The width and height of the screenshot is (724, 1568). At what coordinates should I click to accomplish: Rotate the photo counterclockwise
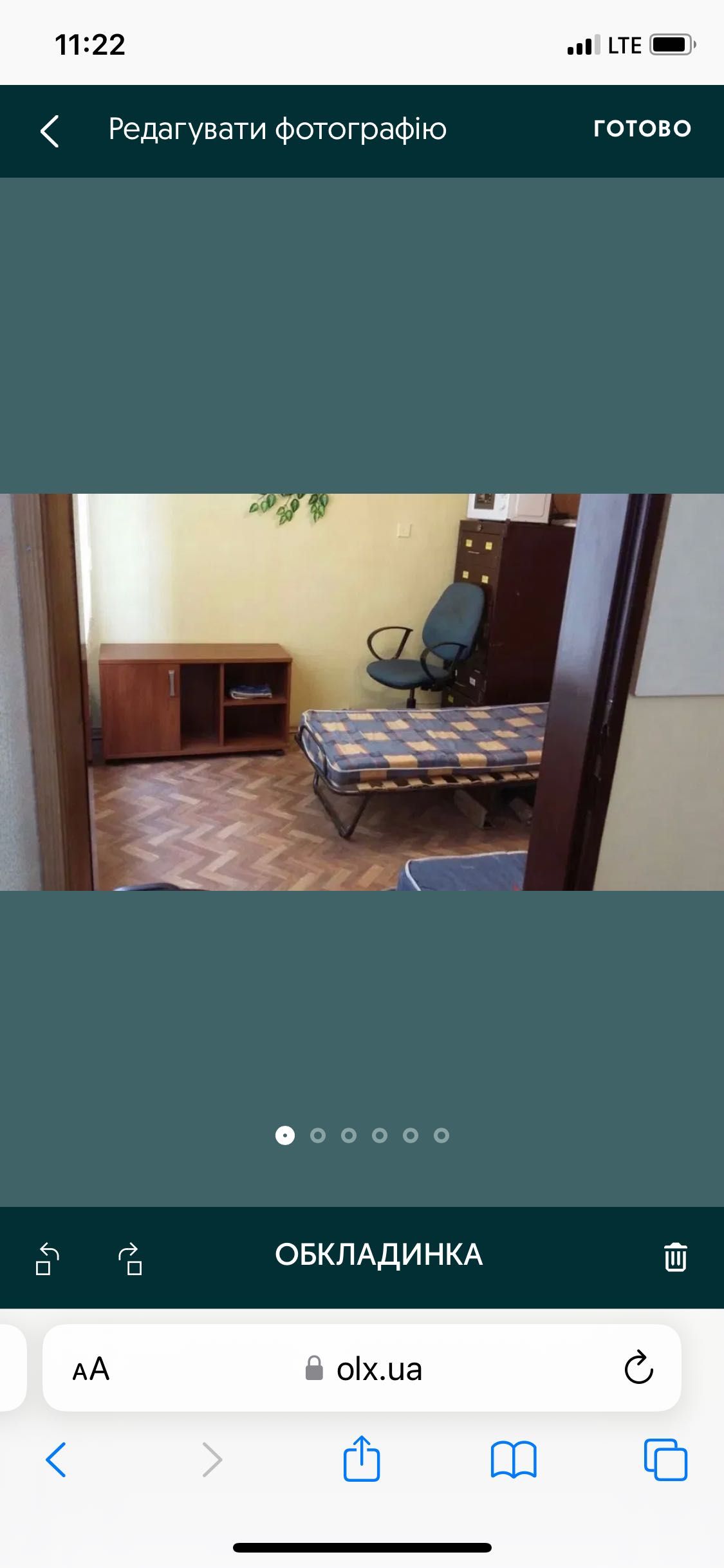point(48,1258)
